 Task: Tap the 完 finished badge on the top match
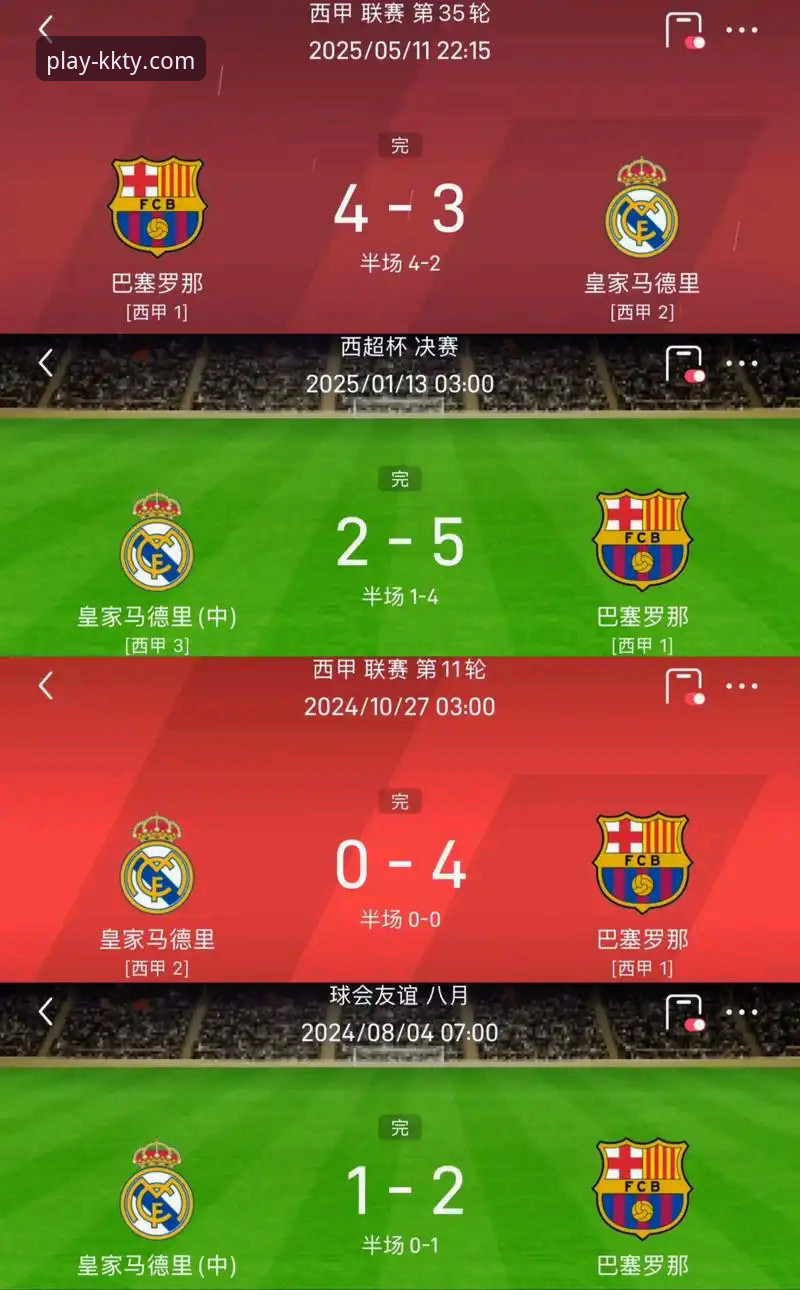click(x=400, y=146)
